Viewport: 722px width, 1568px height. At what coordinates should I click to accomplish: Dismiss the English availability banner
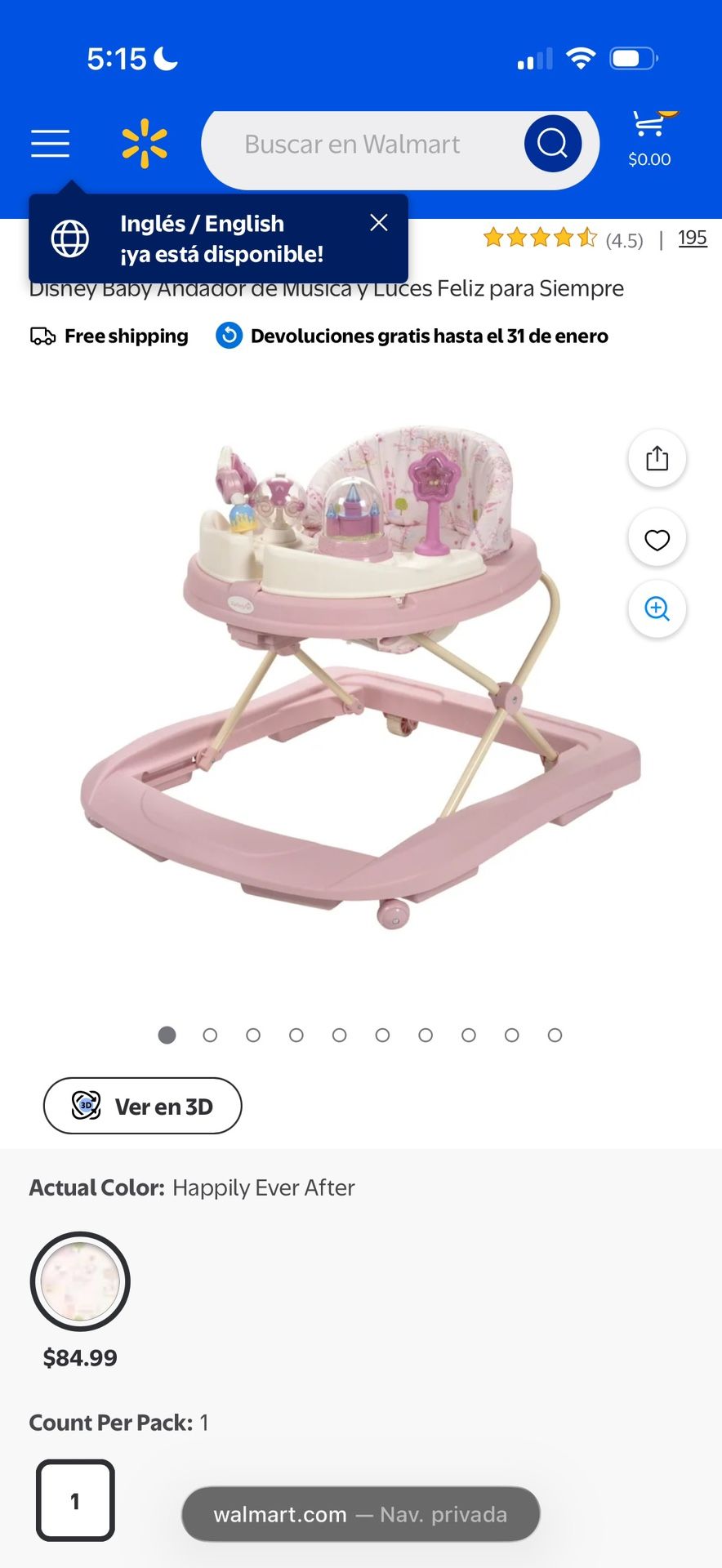[x=378, y=222]
